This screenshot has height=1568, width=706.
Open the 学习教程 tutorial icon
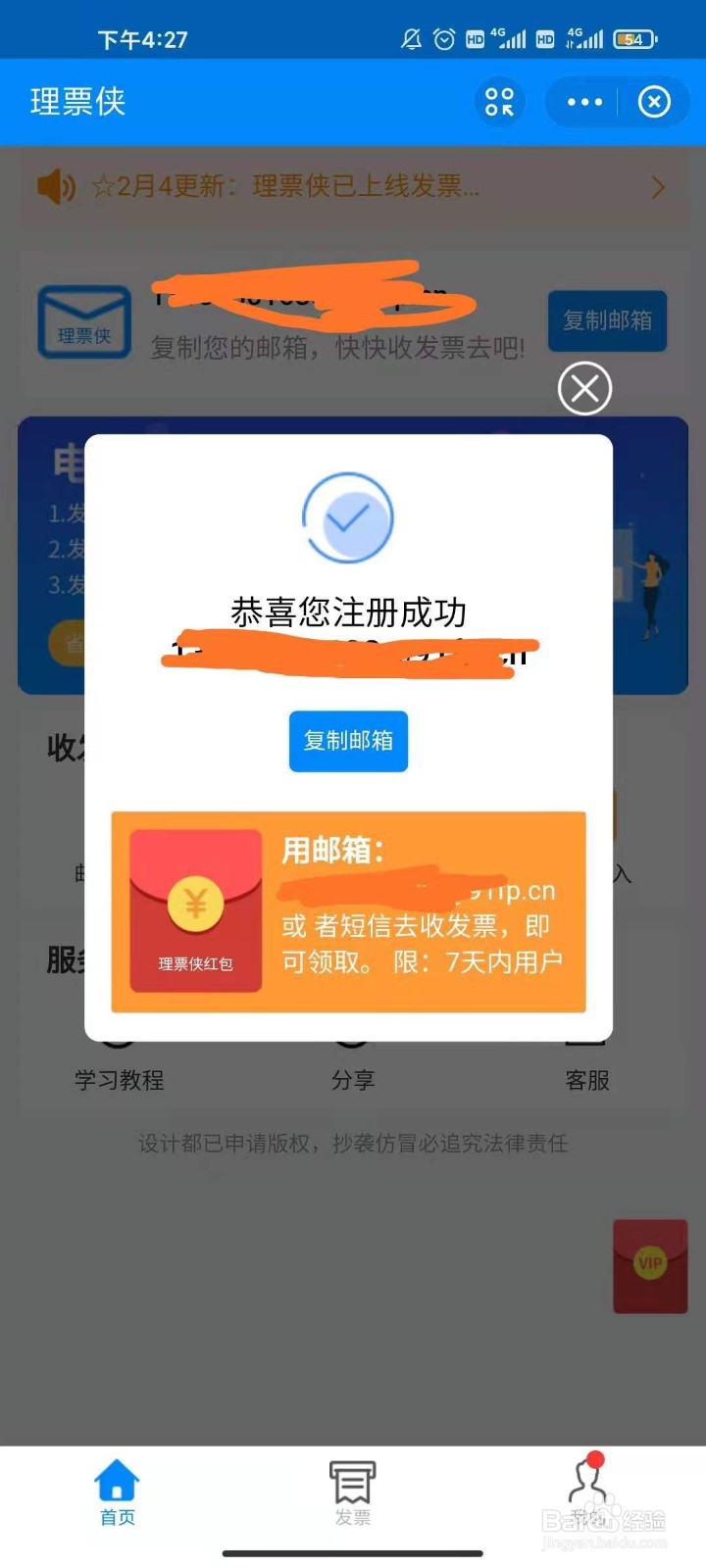pos(118,1039)
